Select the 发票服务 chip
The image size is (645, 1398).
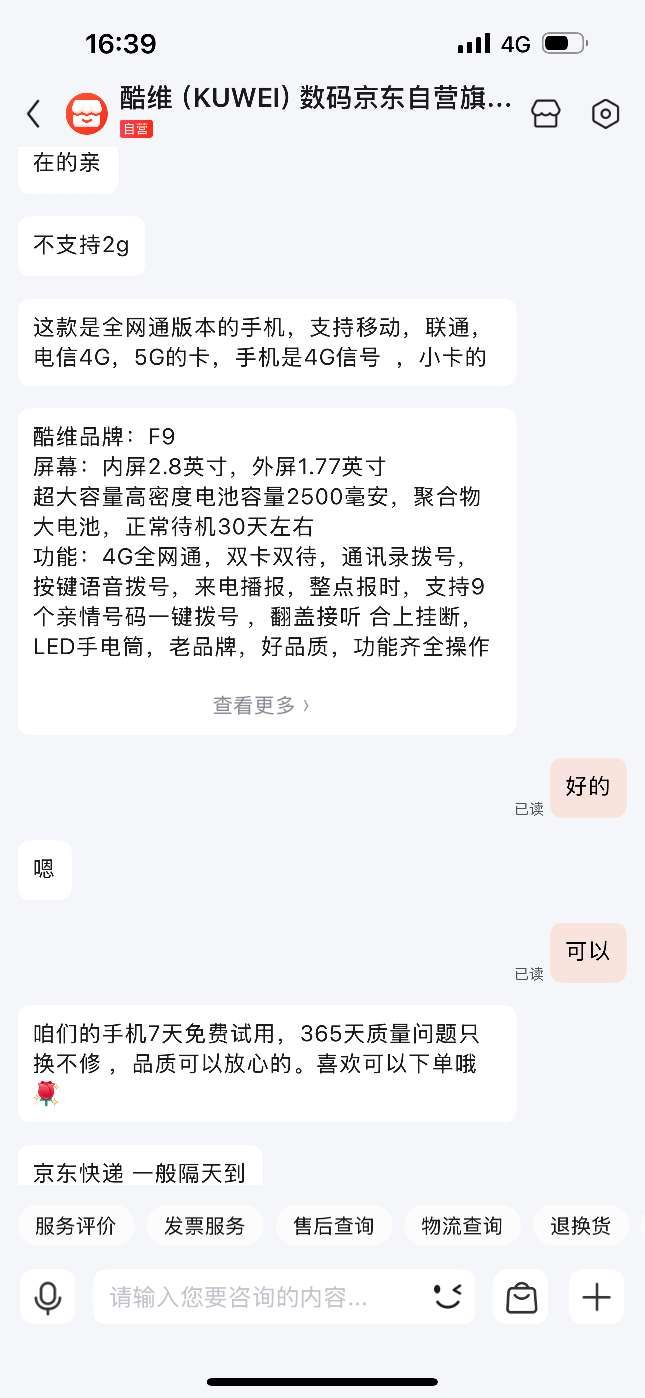click(x=204, y=1226)
